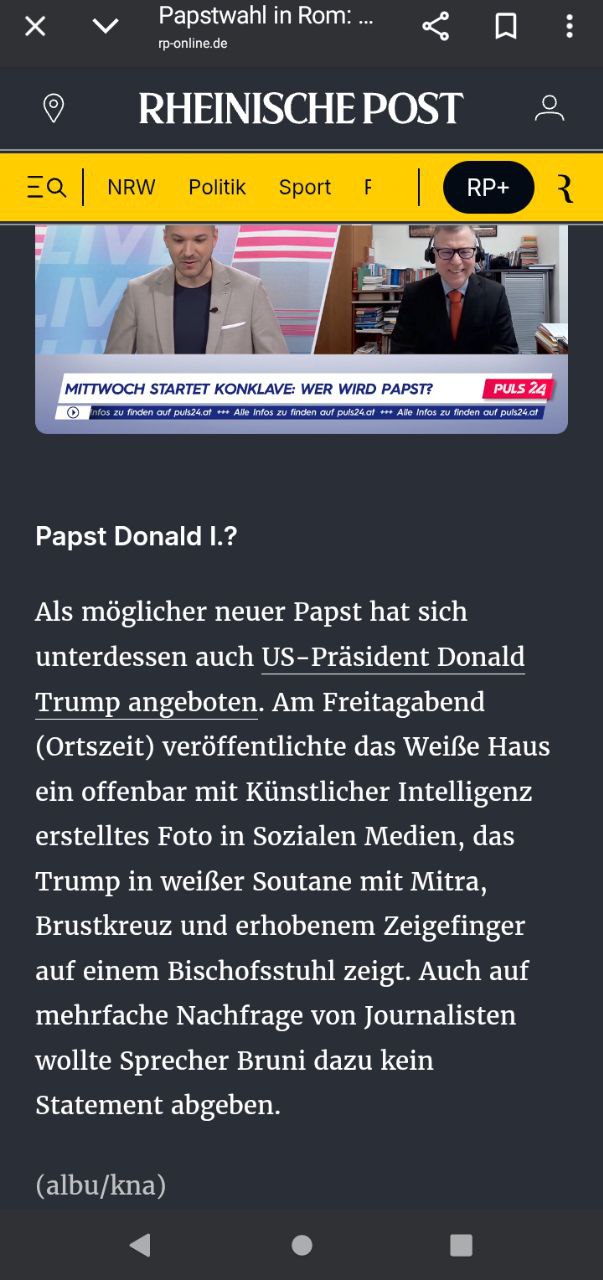603x1280 pixels.
Task: Go back with system navigation
Action: (x=140, y=1245)
